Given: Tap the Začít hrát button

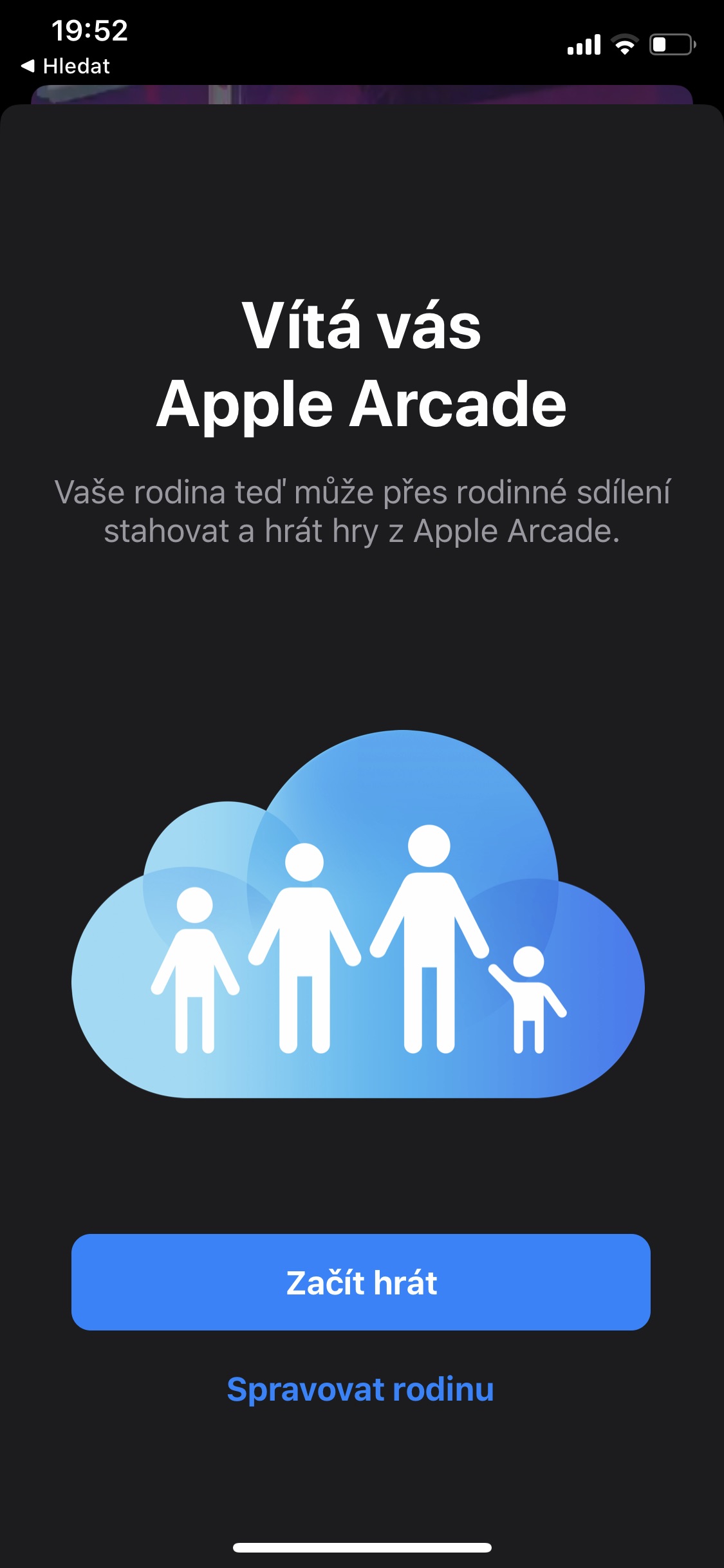Looking at the screenshot, I should coord(361,1282).
